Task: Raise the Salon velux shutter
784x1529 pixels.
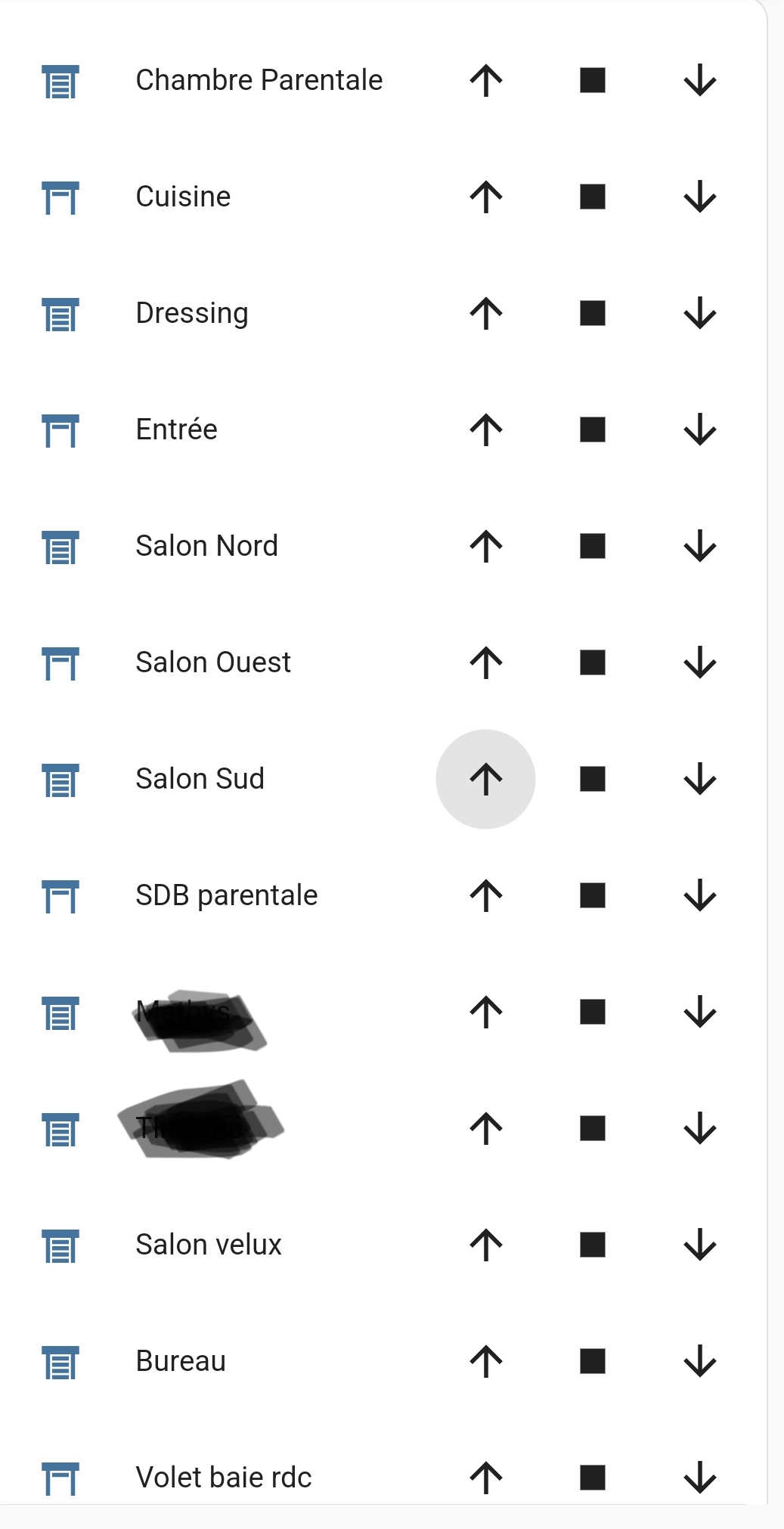Action: click(486, 1245)
